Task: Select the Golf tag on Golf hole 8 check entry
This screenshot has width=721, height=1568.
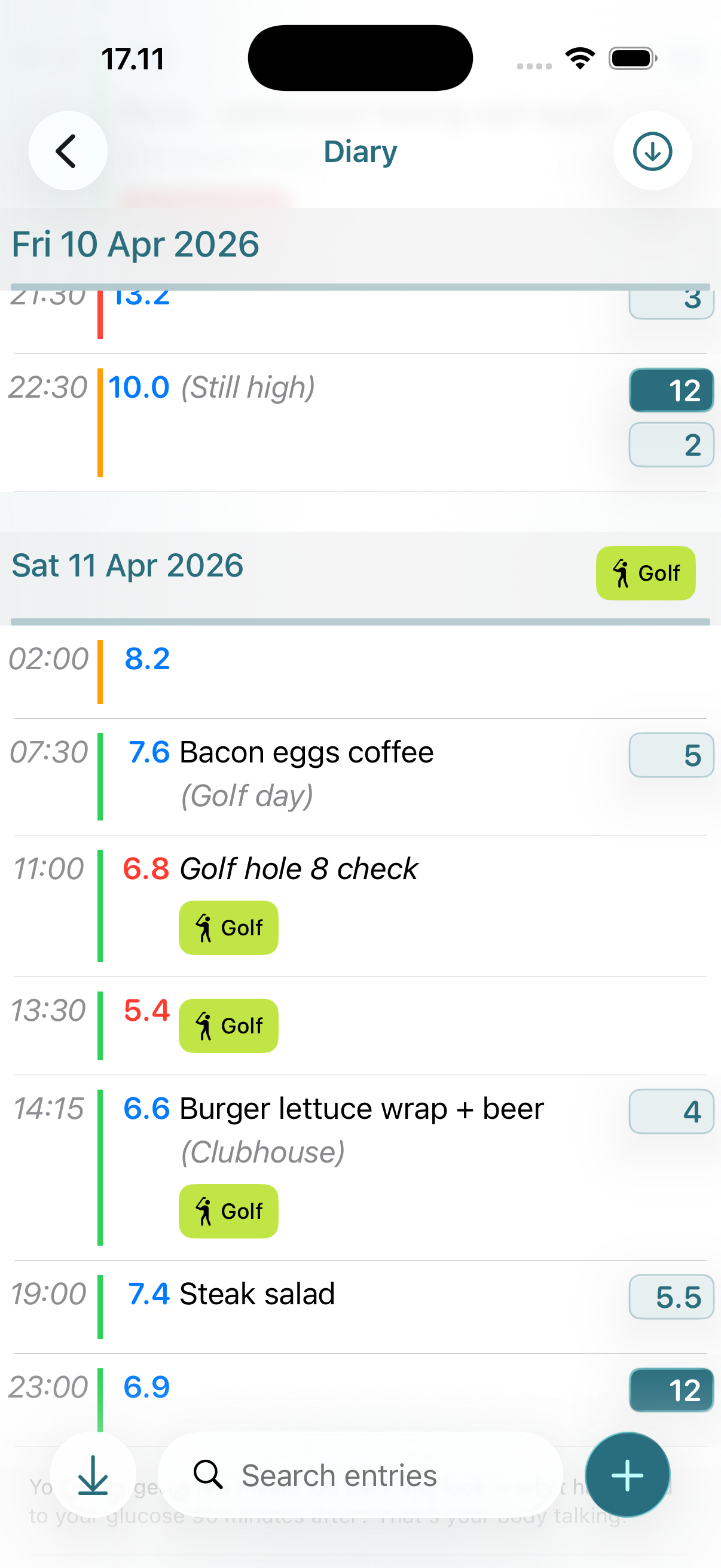Action: [x=228, y=927]
